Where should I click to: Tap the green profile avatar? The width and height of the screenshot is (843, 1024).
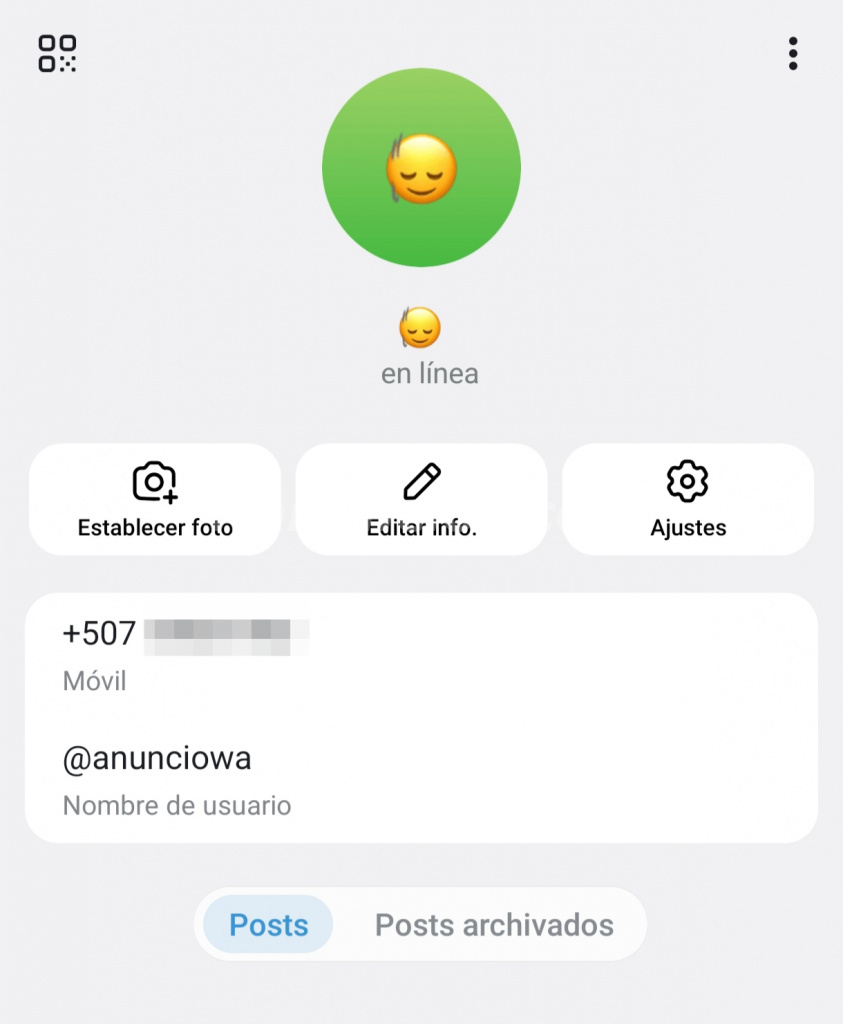tap(421, 167)
